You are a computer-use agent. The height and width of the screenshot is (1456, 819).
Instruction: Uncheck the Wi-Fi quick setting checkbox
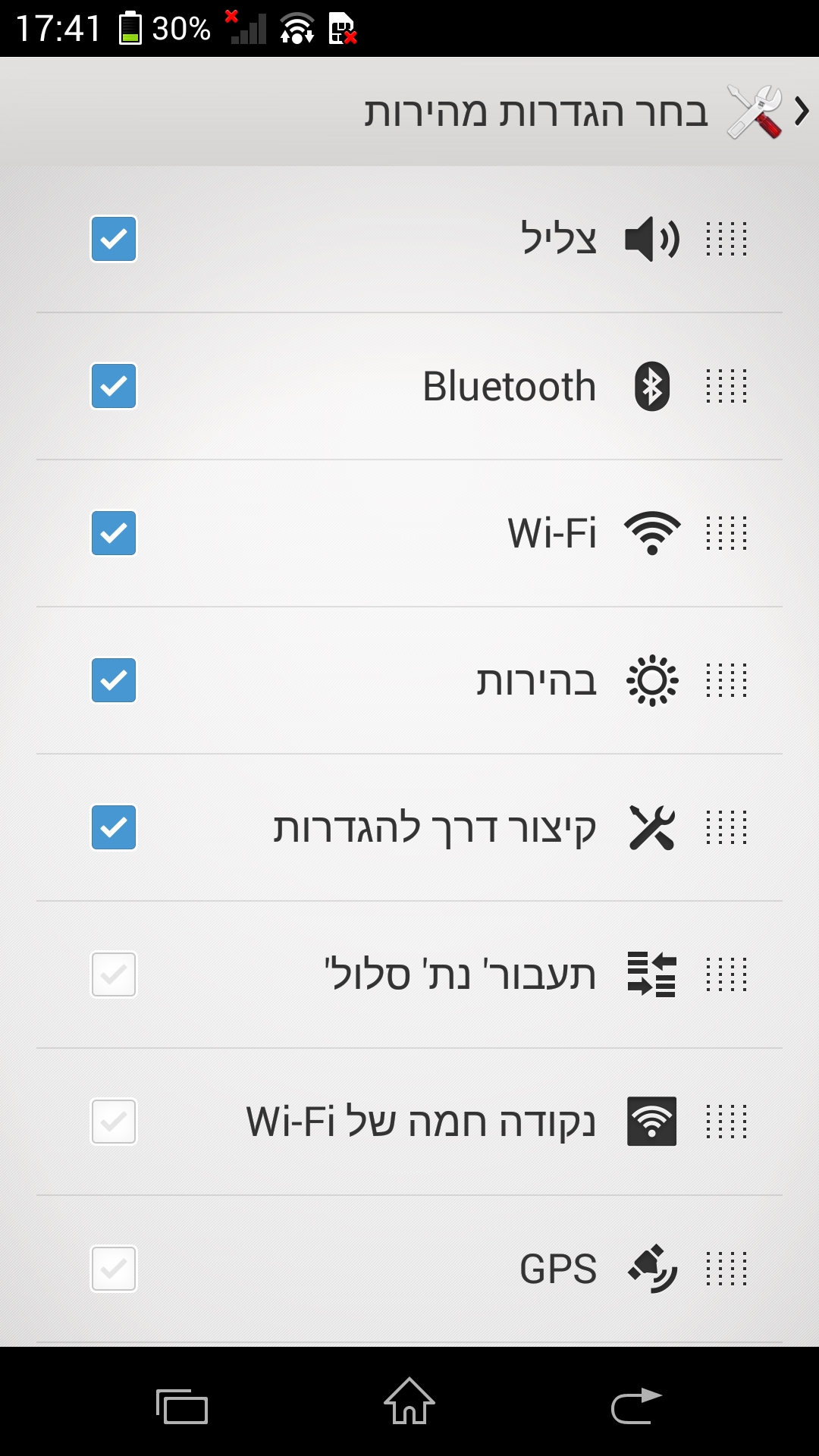pos(114,533)
